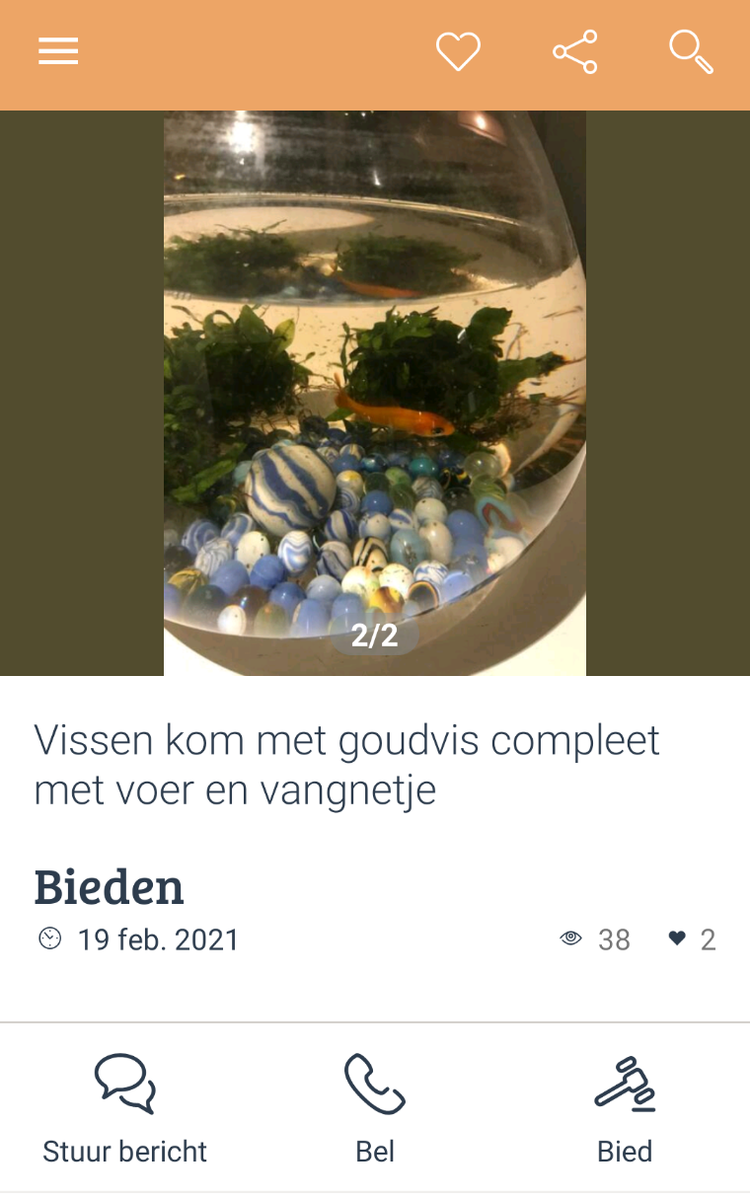Image resolution: width=750 pixels, height=1200 pixels.
Task: Open the hamburger menu
Action: click(58, 51)
